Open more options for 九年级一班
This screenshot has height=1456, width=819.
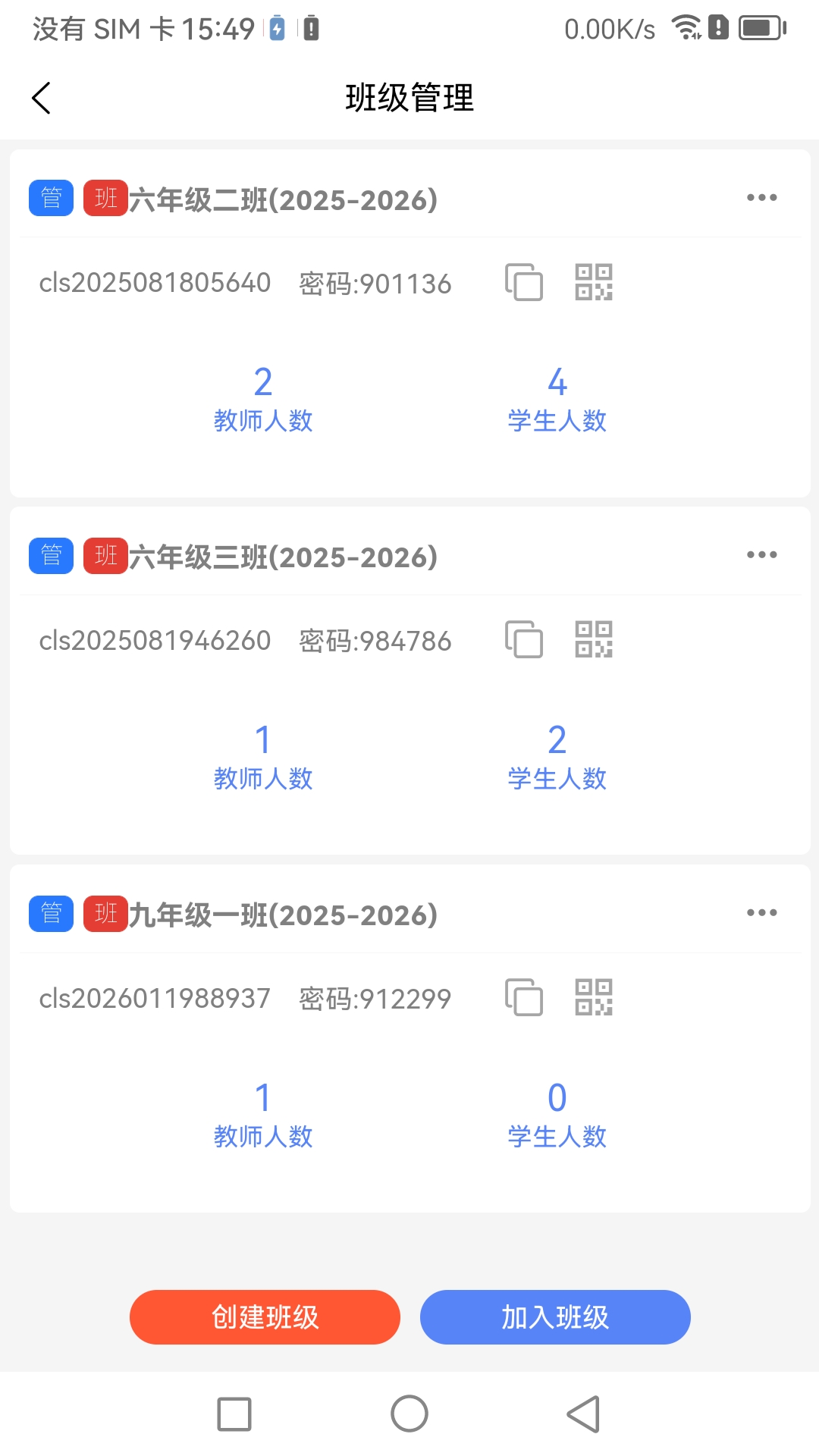point(763,912)
